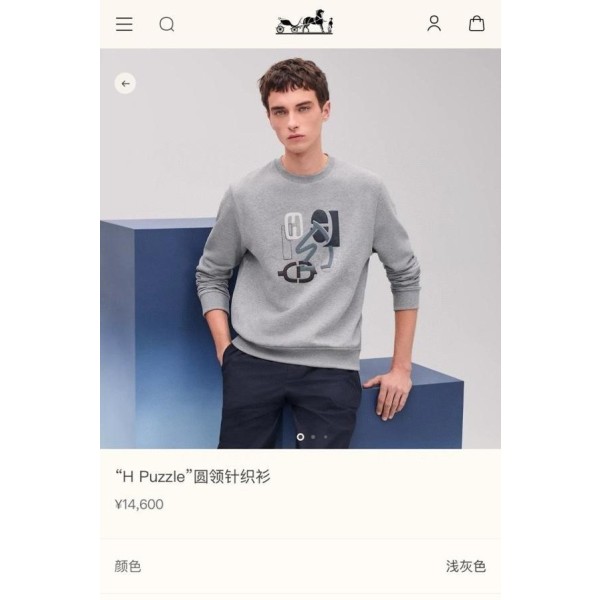This screenshot has height=600, width=600.
Task: Open the search icon
Action: tap(167, 24)
